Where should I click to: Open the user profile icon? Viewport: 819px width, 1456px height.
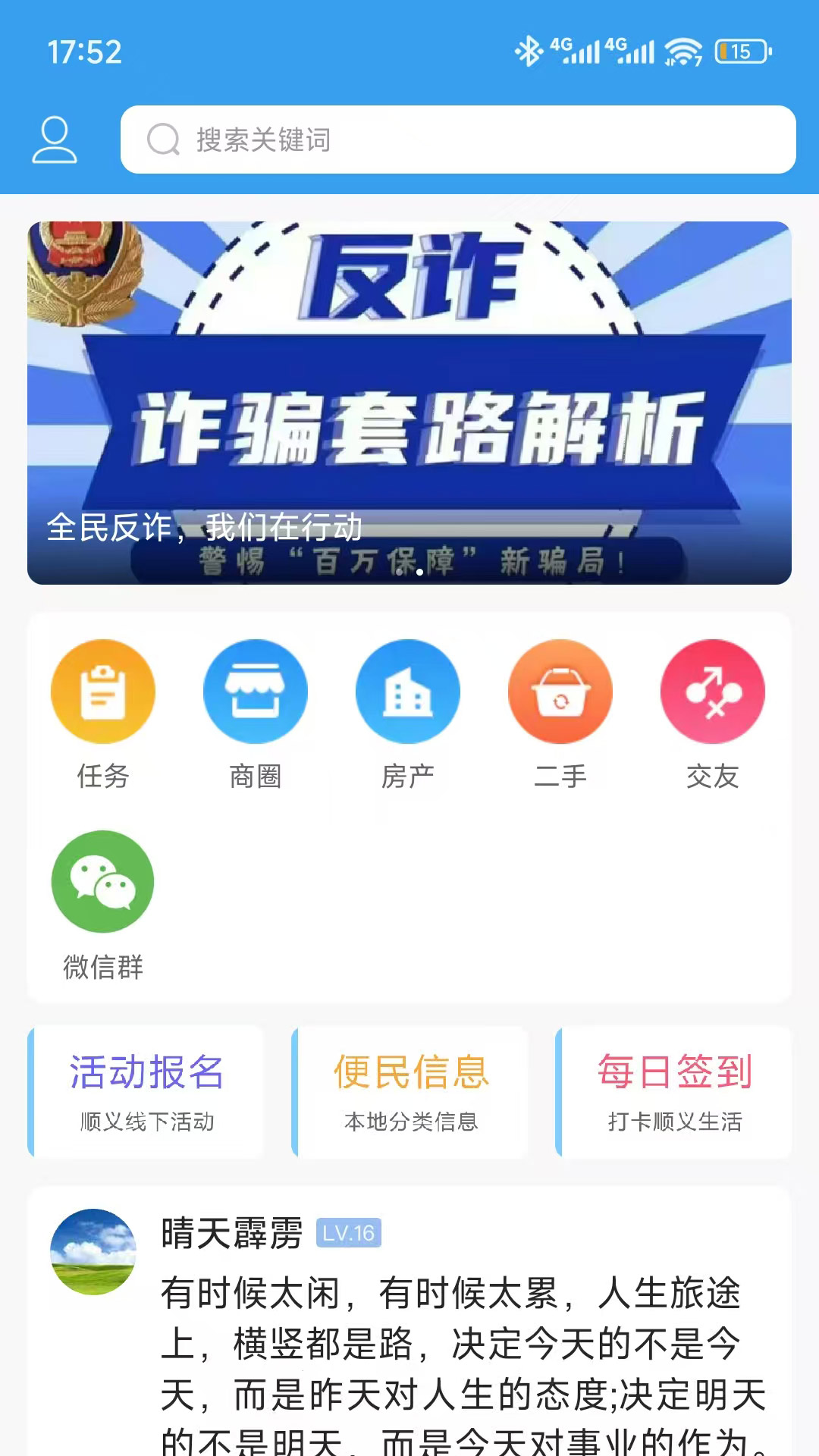tap(55, 140)
